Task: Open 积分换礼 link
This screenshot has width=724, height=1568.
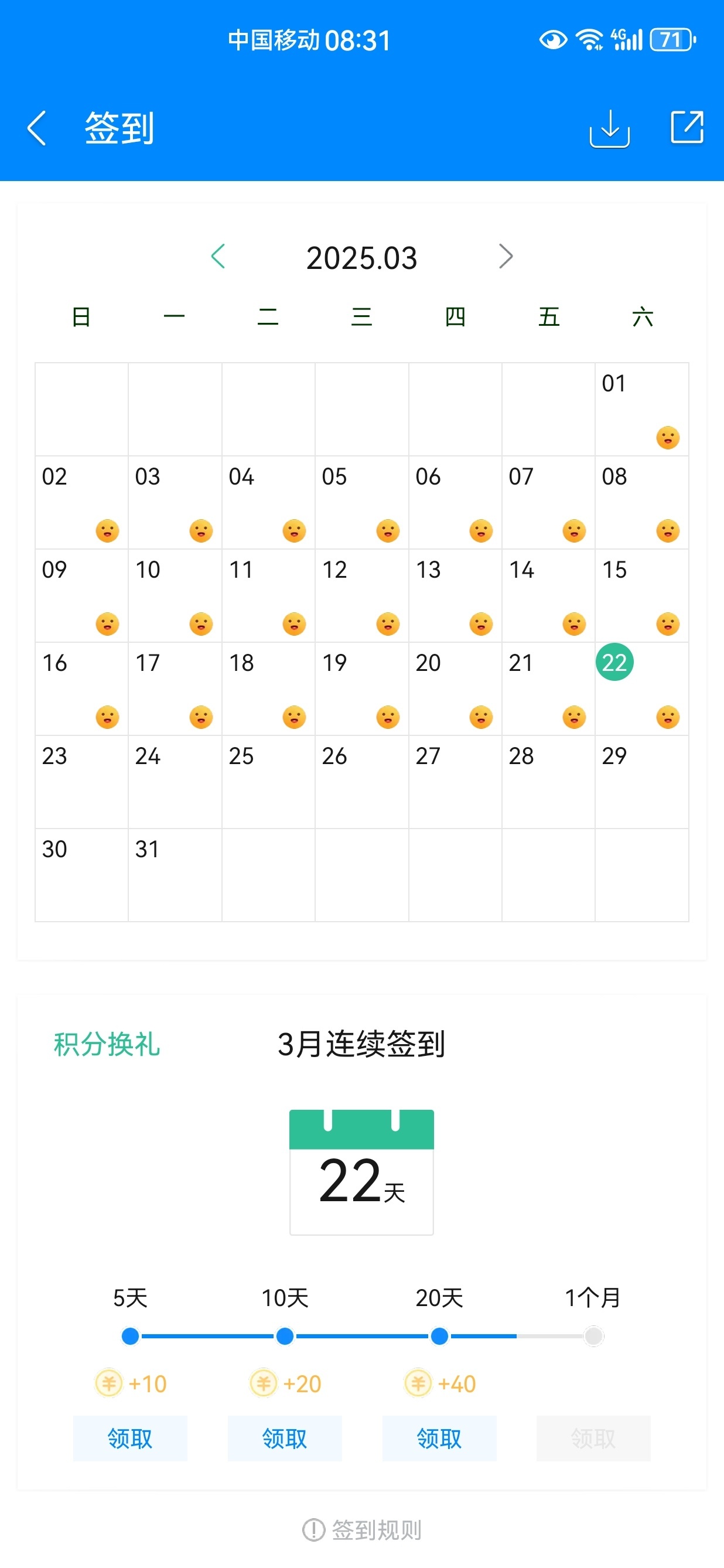Action: tap(107, 1045)
